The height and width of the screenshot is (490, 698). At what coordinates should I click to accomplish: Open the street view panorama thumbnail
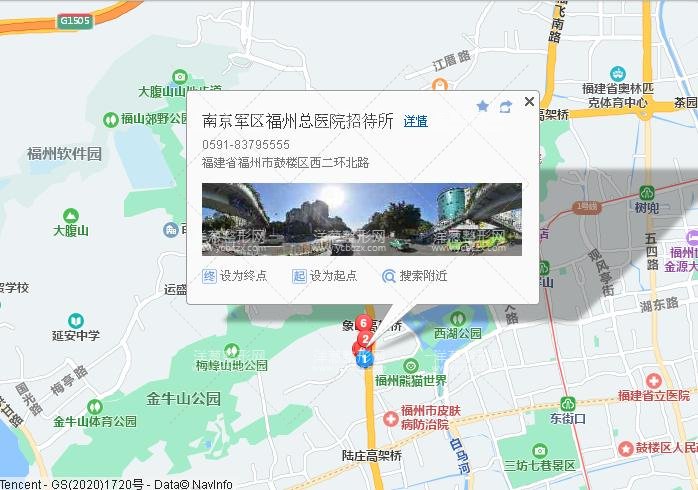point(361,219)
